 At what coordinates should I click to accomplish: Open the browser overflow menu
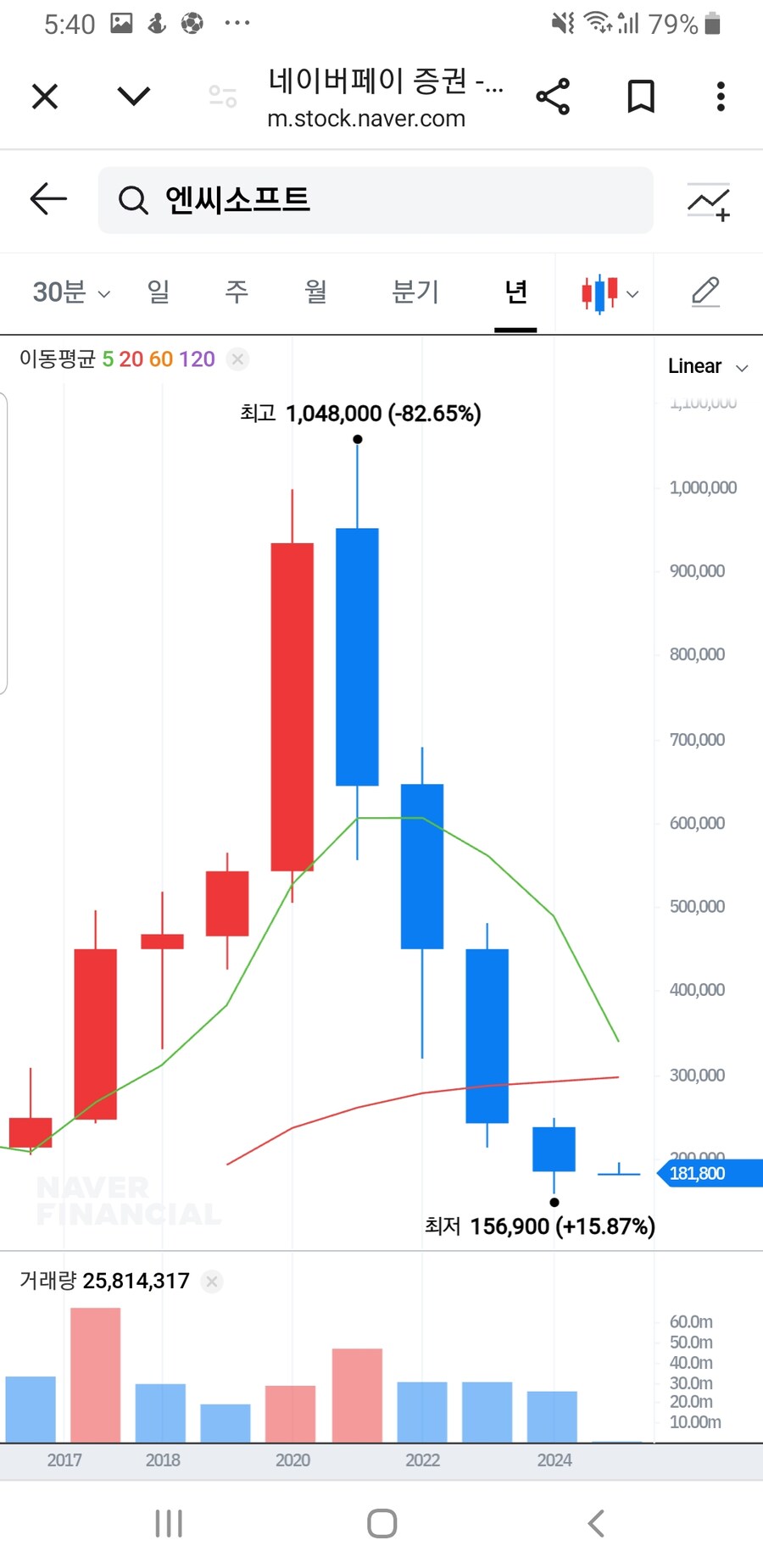tap(721, 97)
